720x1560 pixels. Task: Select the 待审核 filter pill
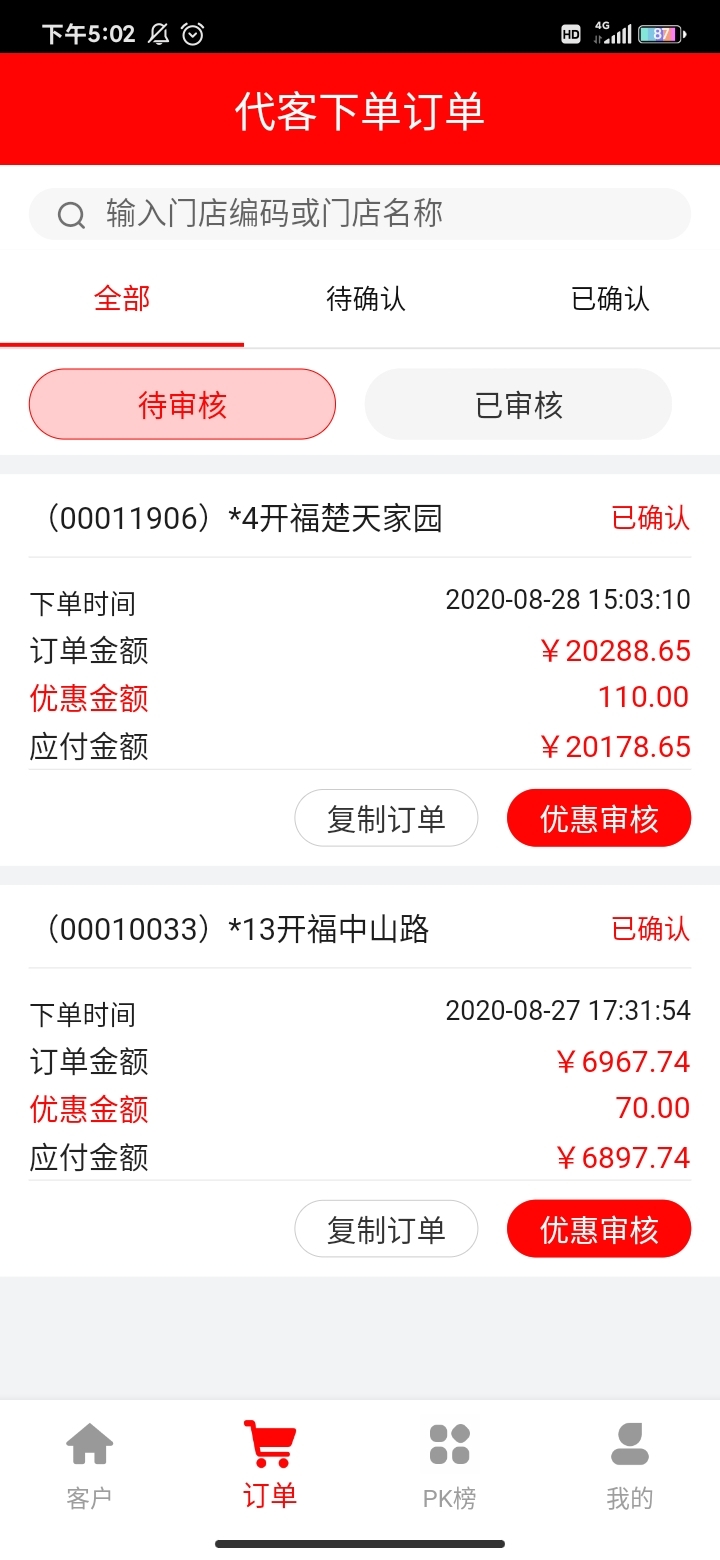point(181,403)
